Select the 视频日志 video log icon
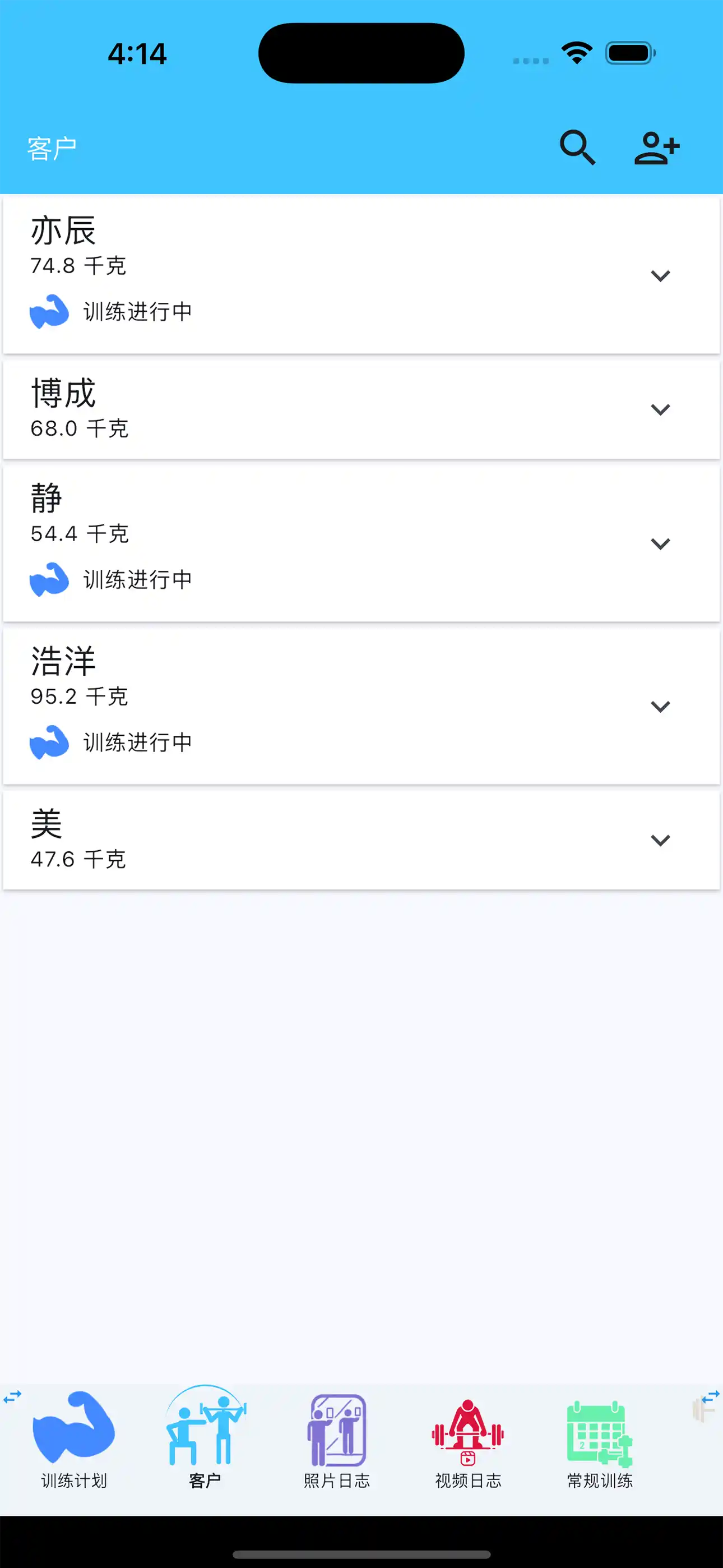Image resolution: width=723 pixels, height=1568 pixels. [467, 1435]
